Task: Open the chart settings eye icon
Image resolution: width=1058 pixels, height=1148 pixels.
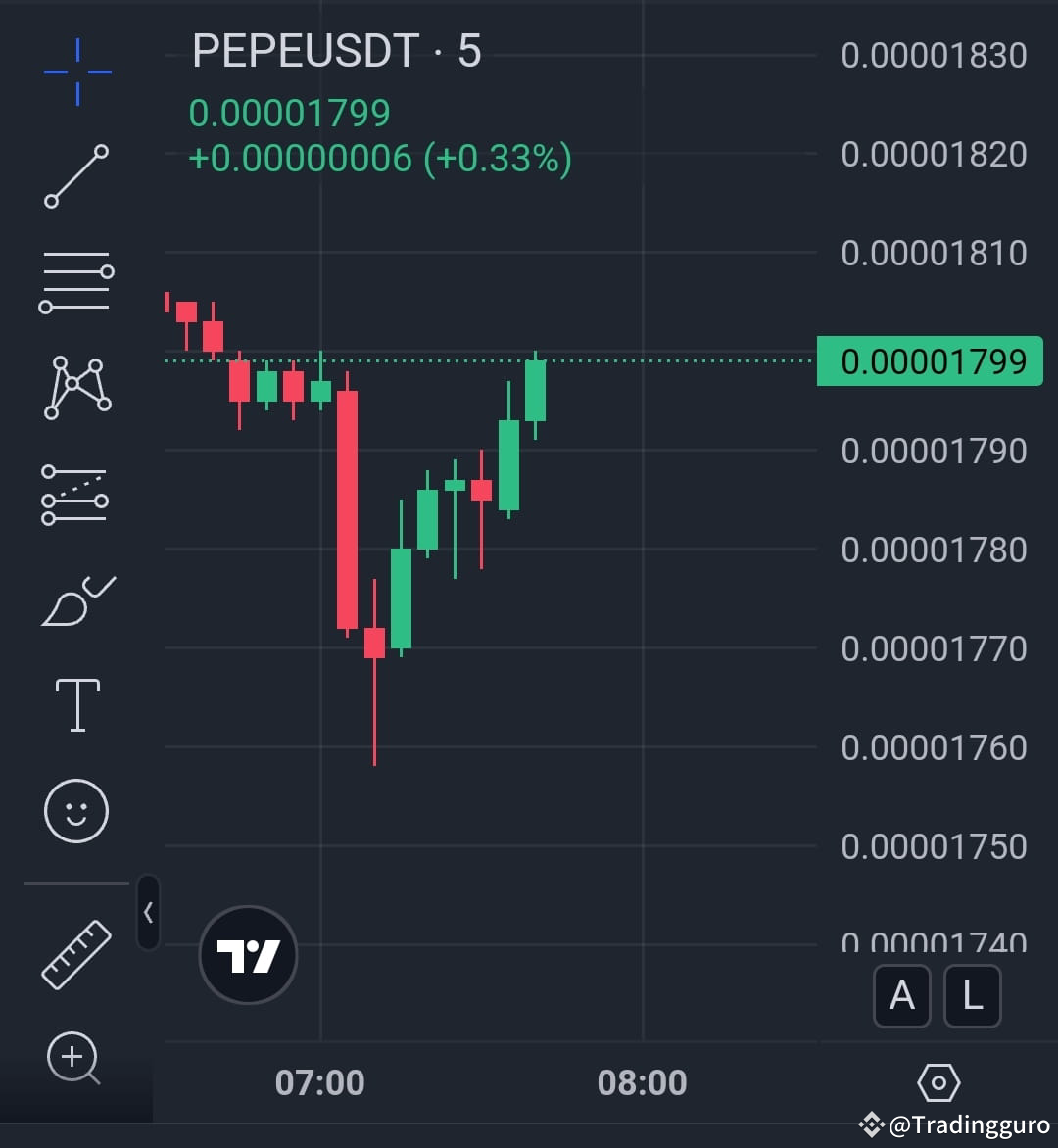Action: click(x=938, y=1082)
